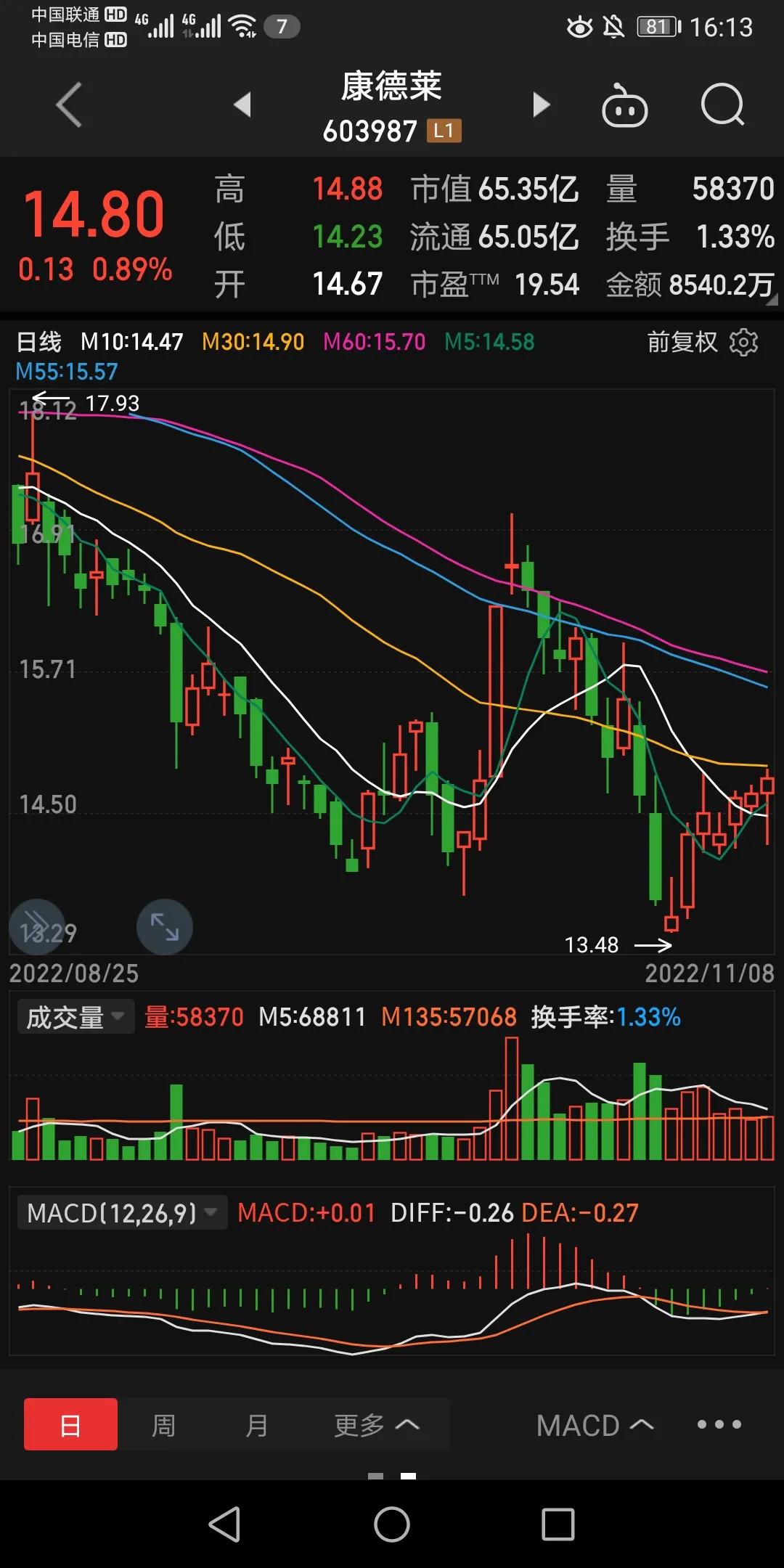Tap the system home button
This screenshot has width=784, height=1568.
tap(392, 1524)
